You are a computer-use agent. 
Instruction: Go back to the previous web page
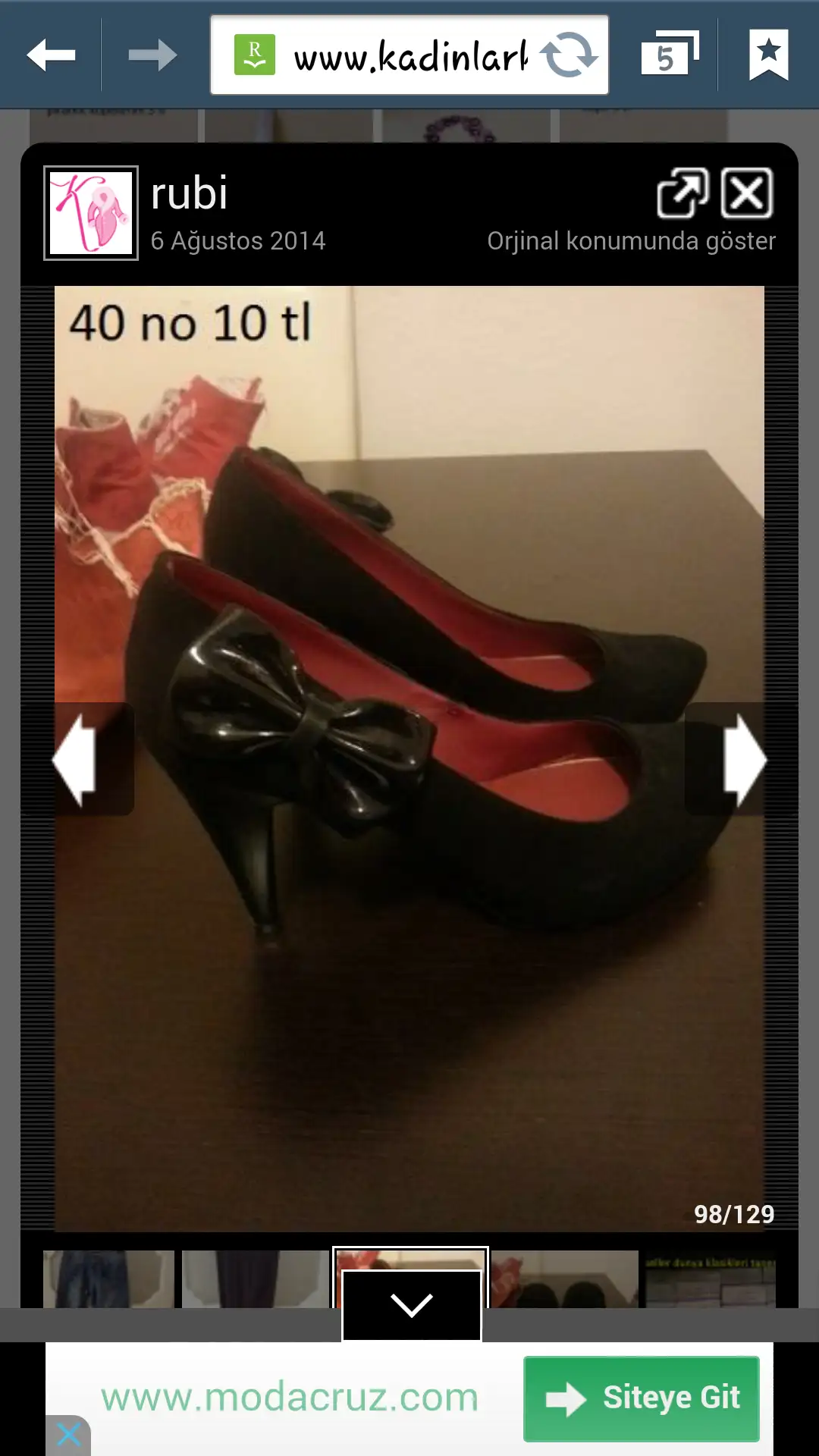click(x=51, y=55)
